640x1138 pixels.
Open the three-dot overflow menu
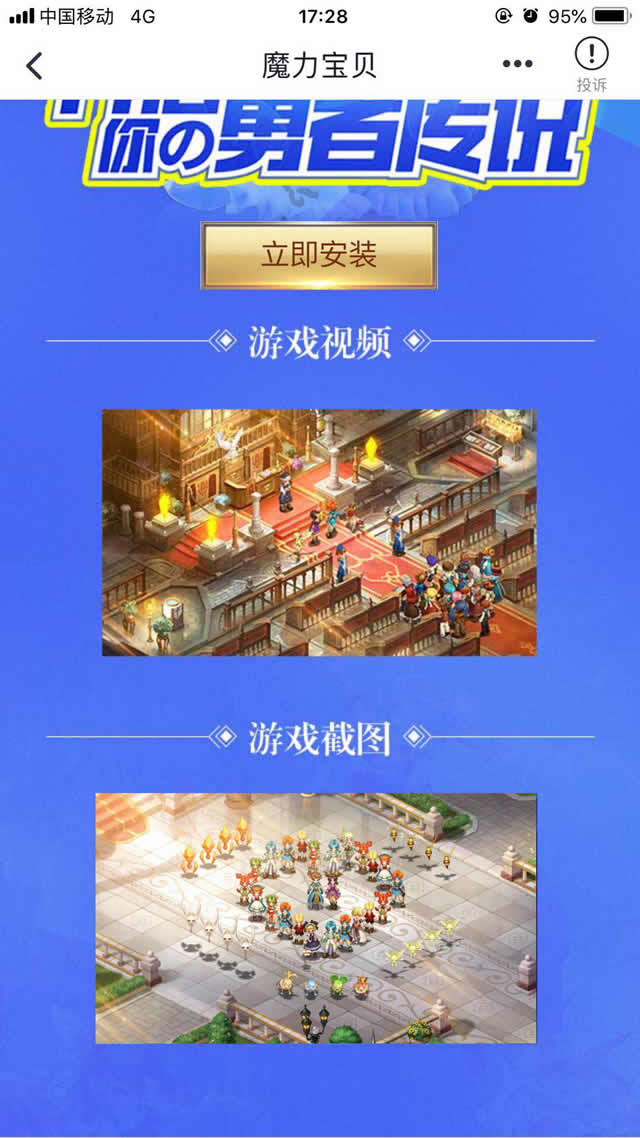click(x=517, y=65)
